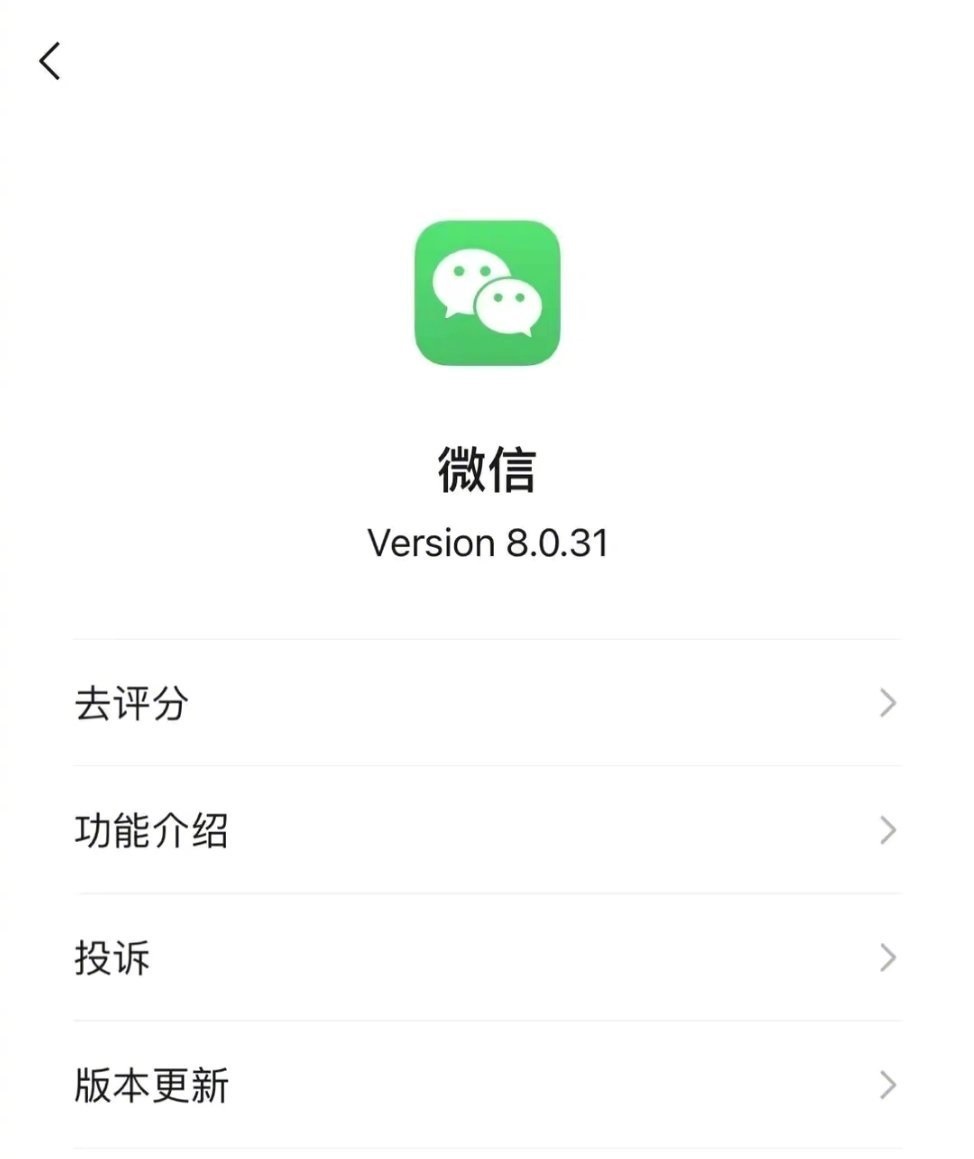Tap the chevron next to 投诉
The width and height of the screenshot is (974, 1159).
[886, 958]
